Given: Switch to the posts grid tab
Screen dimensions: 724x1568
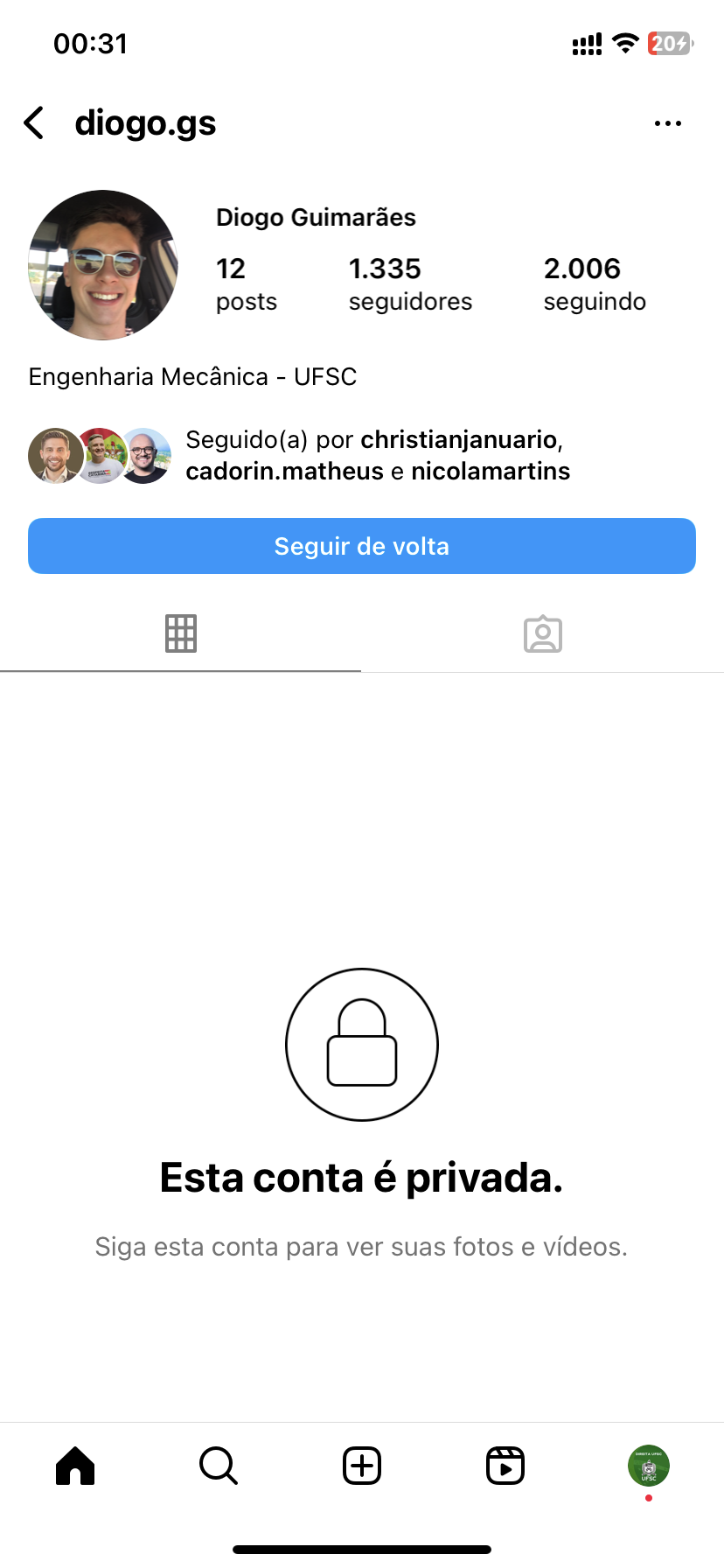Looking at the screenshot, I should point(181,633).
